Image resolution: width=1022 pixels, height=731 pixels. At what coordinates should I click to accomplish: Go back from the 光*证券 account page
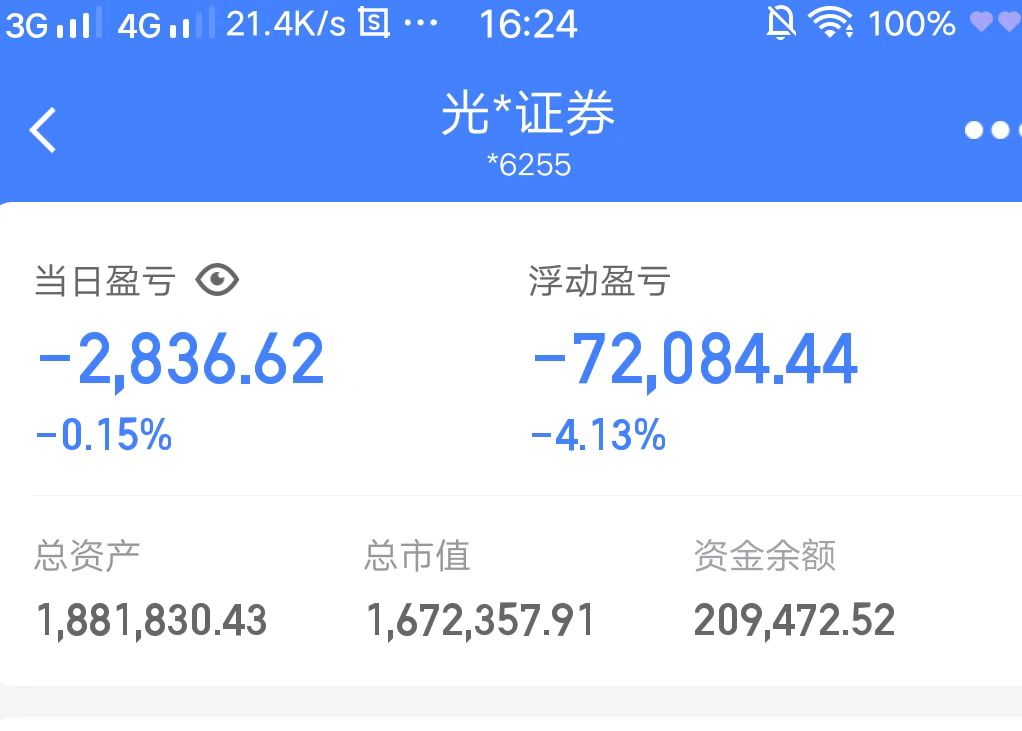pos(43,131)
